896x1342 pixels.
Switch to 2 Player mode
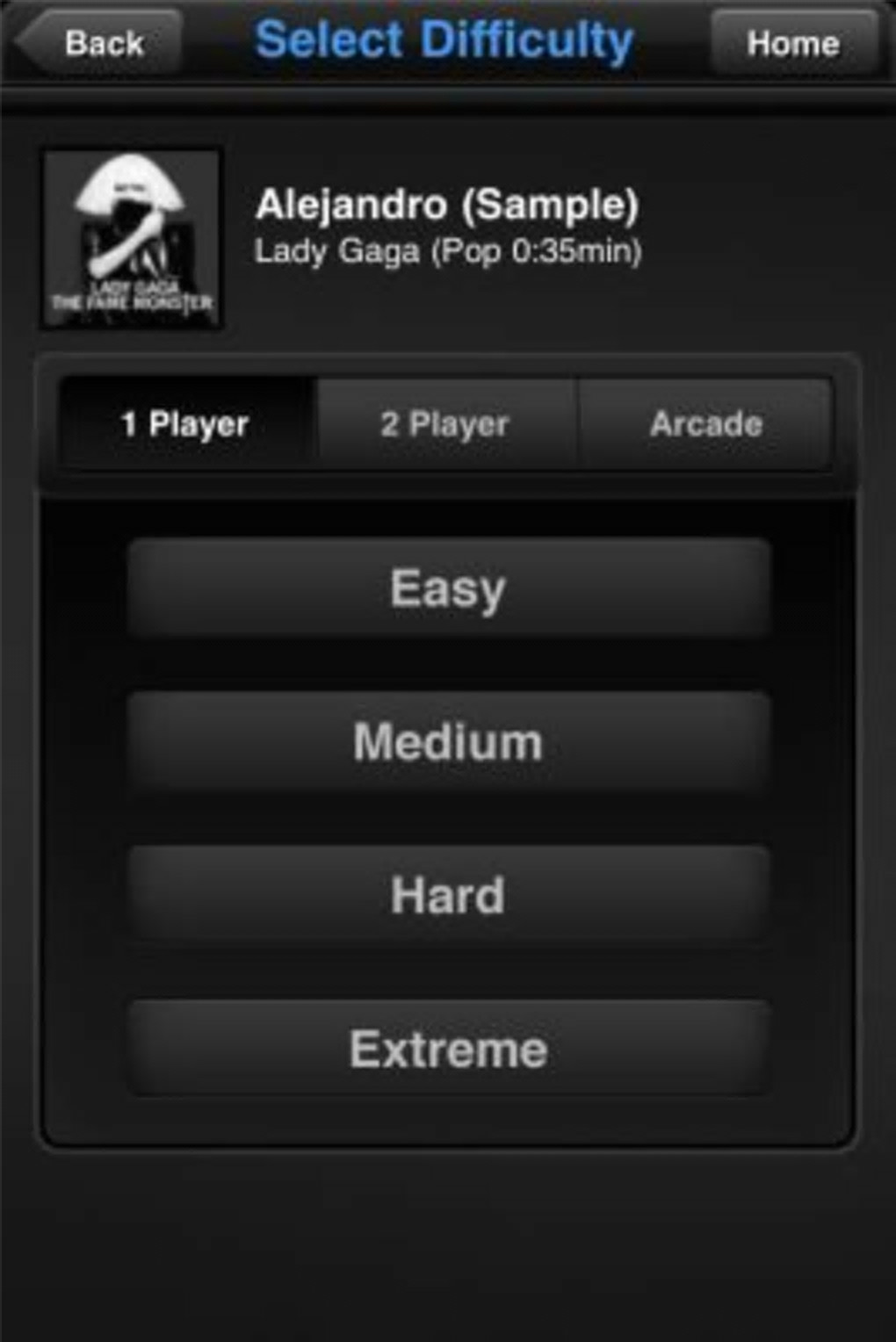pos(445,424)
